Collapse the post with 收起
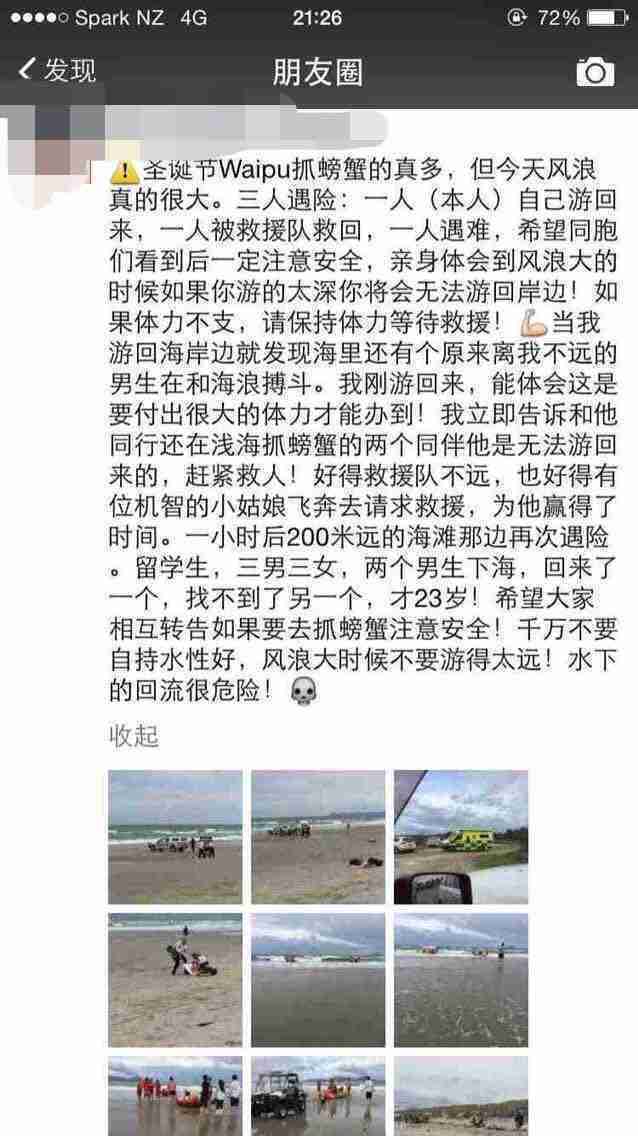Image resolution: width=638 pixels, height=1136 pixels. (x=133, y=737)
